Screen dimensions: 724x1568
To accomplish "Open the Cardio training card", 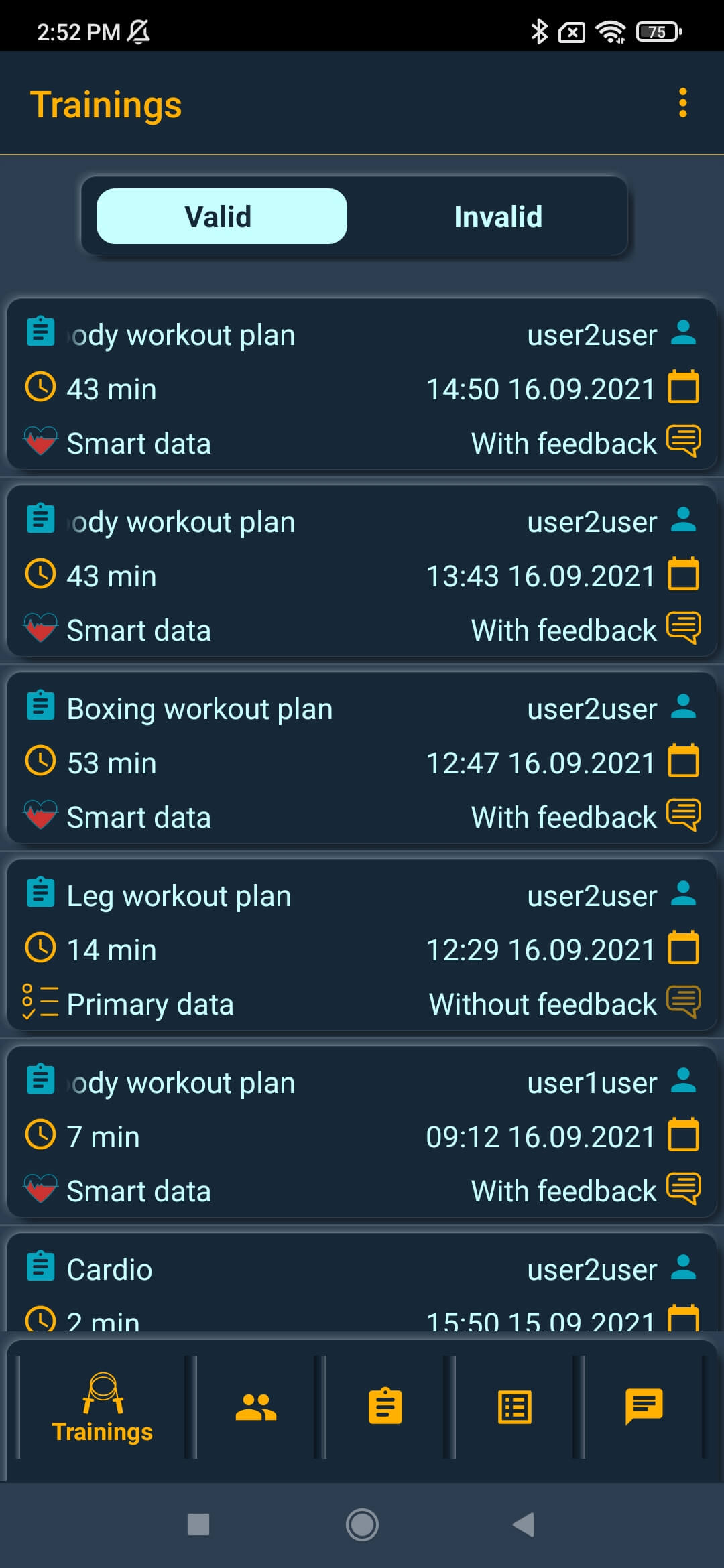I will (x=362, y=1283).
